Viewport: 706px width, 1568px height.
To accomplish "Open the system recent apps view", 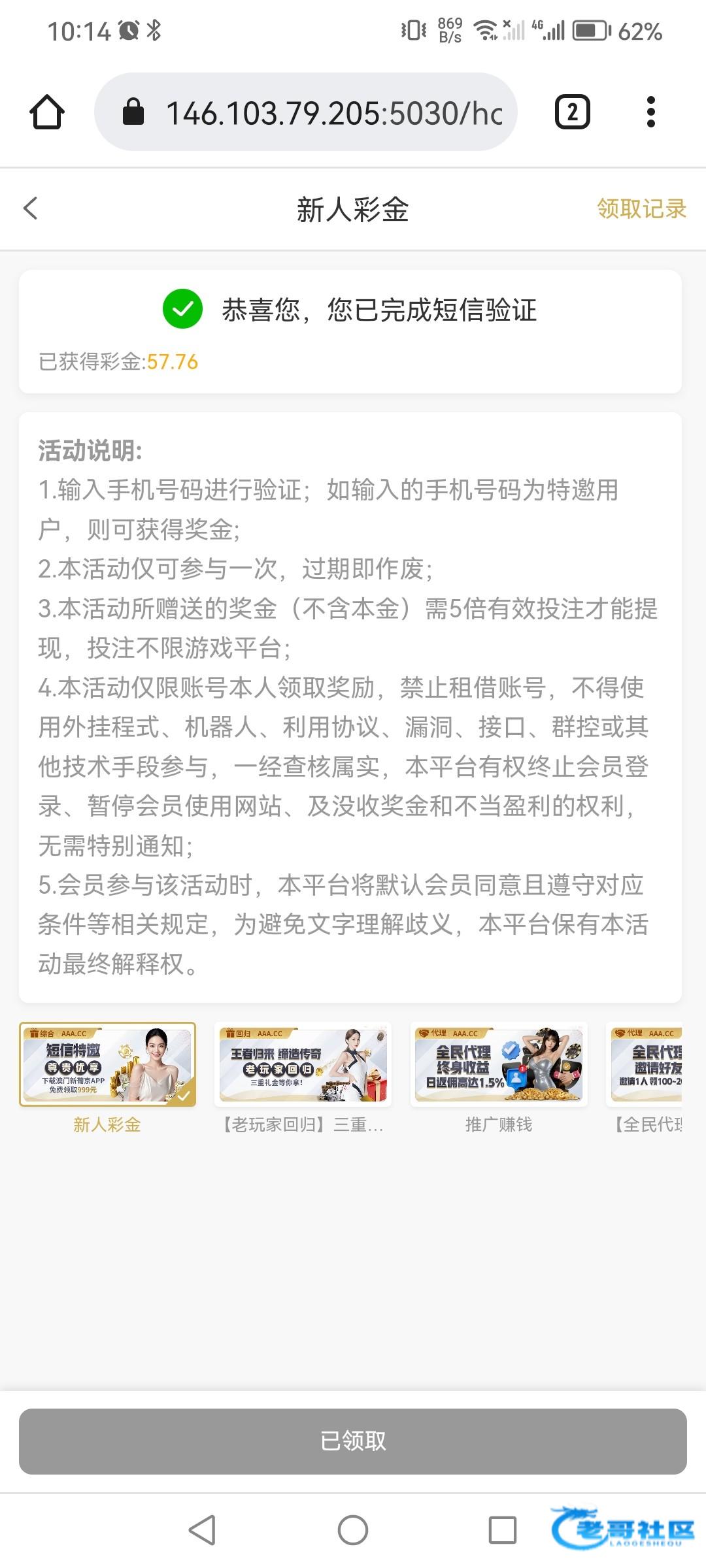I will point(502,1529).
